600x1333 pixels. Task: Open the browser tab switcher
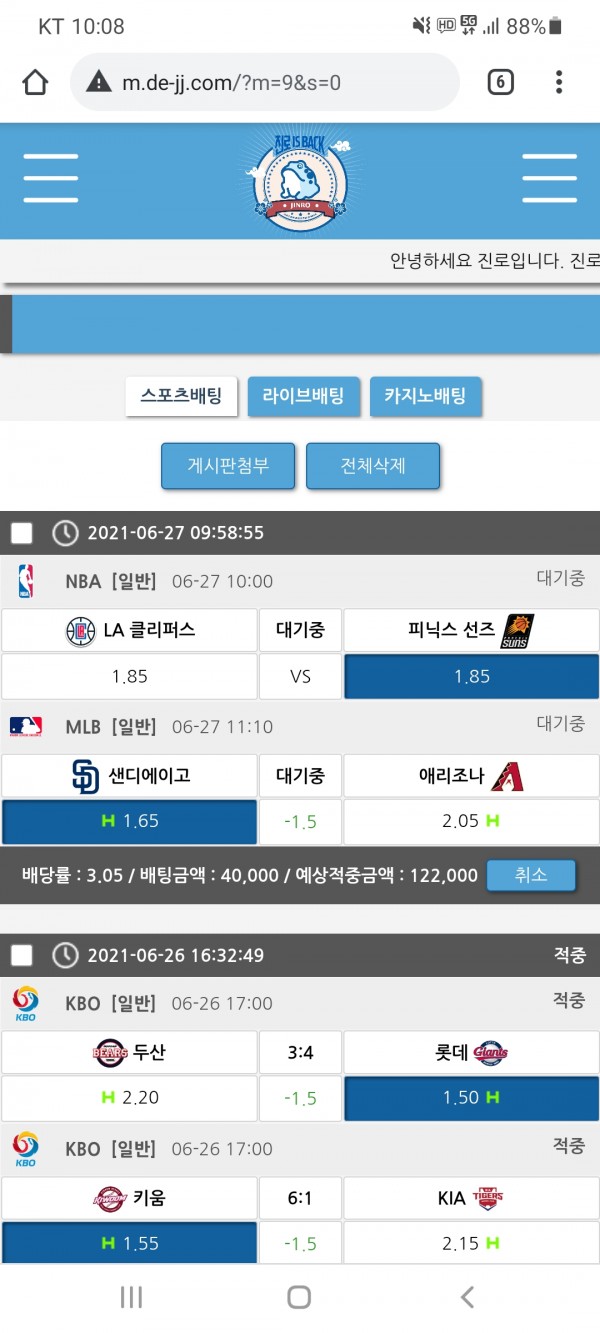pyautogui.click(x=500, y=82)
